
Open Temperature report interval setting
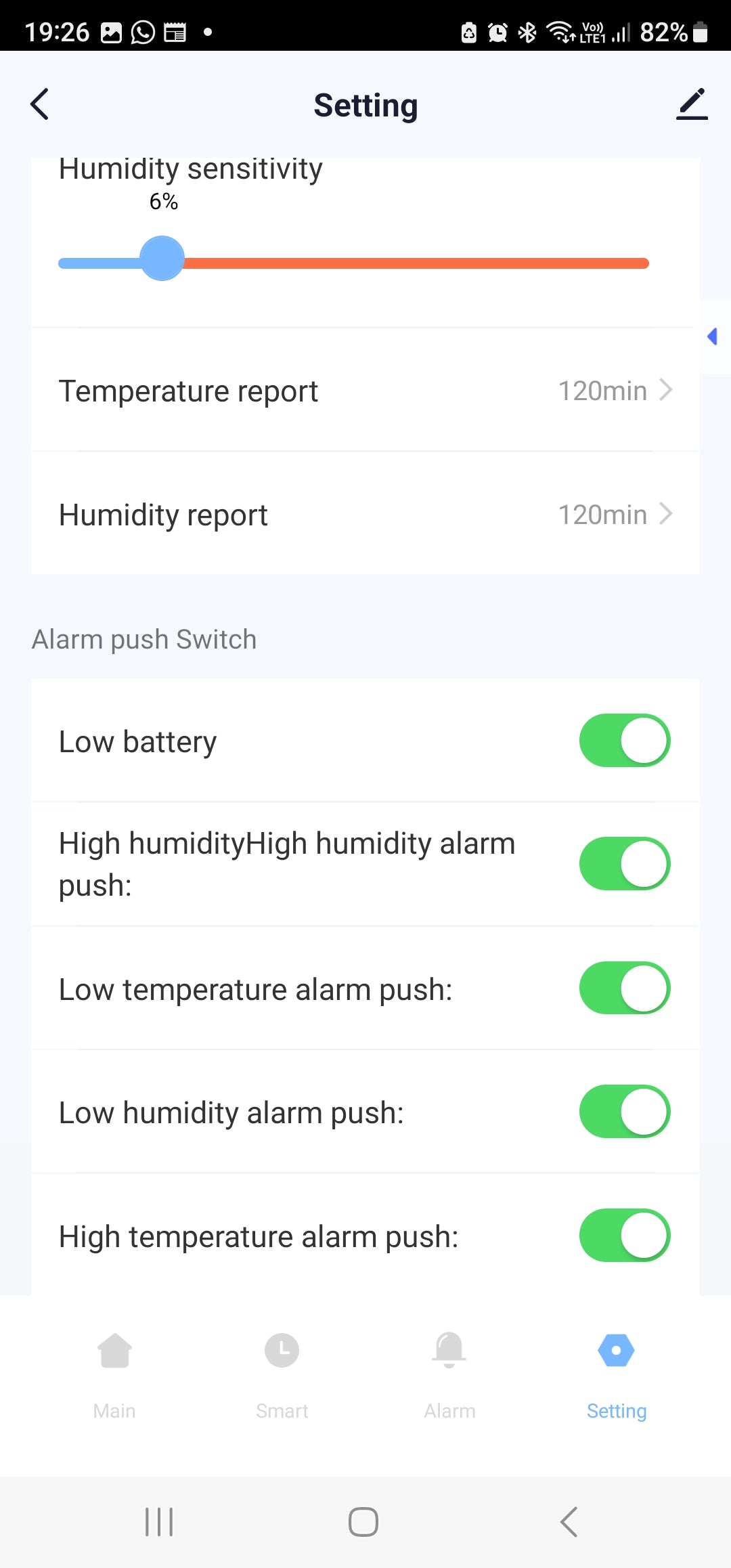[x=365, y=391]
